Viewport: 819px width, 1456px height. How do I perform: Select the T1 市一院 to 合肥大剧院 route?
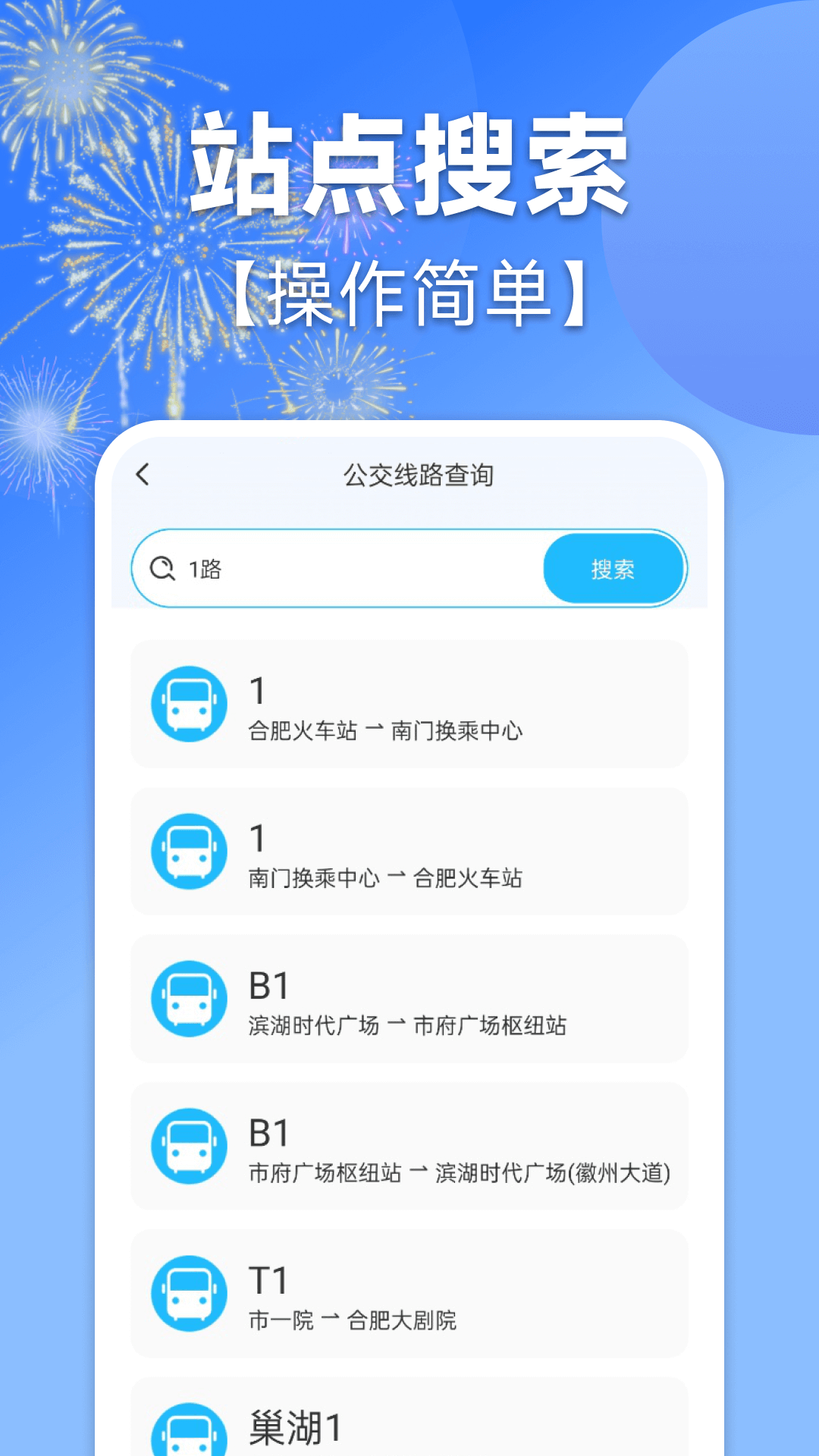click(409, 1294)
